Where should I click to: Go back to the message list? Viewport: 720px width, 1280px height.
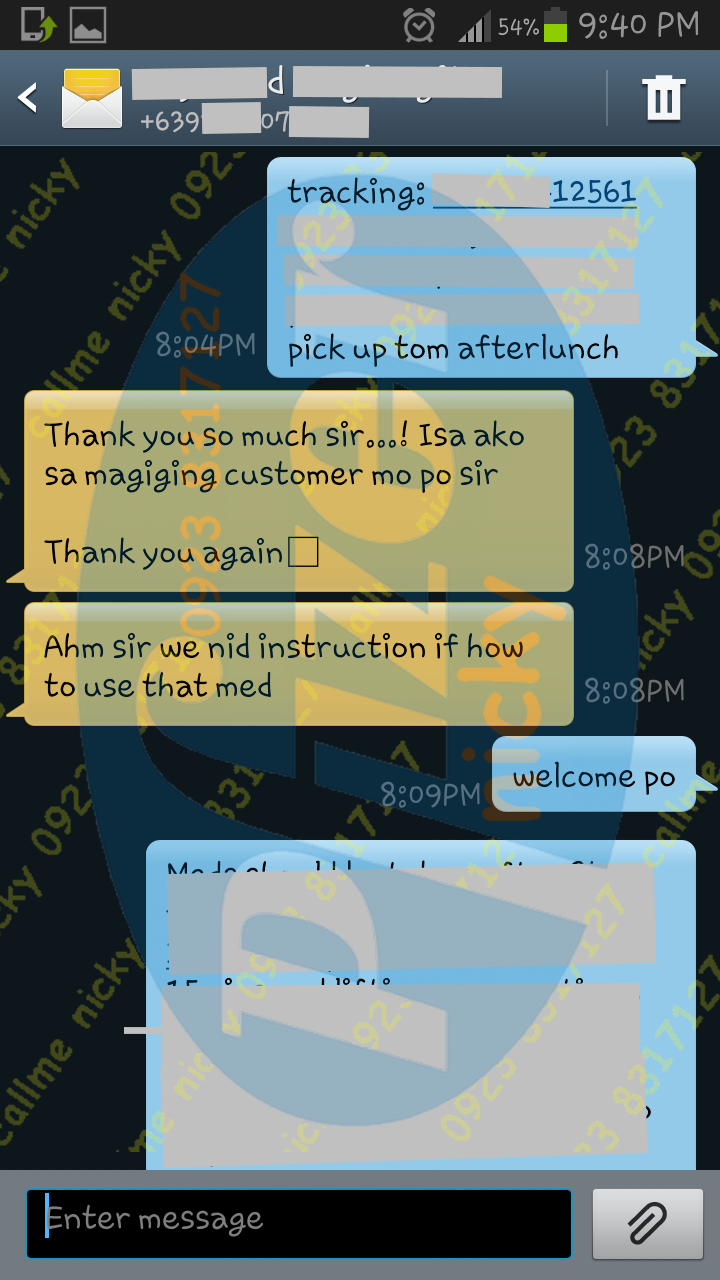pyautogui.click(x=28, y=98)
